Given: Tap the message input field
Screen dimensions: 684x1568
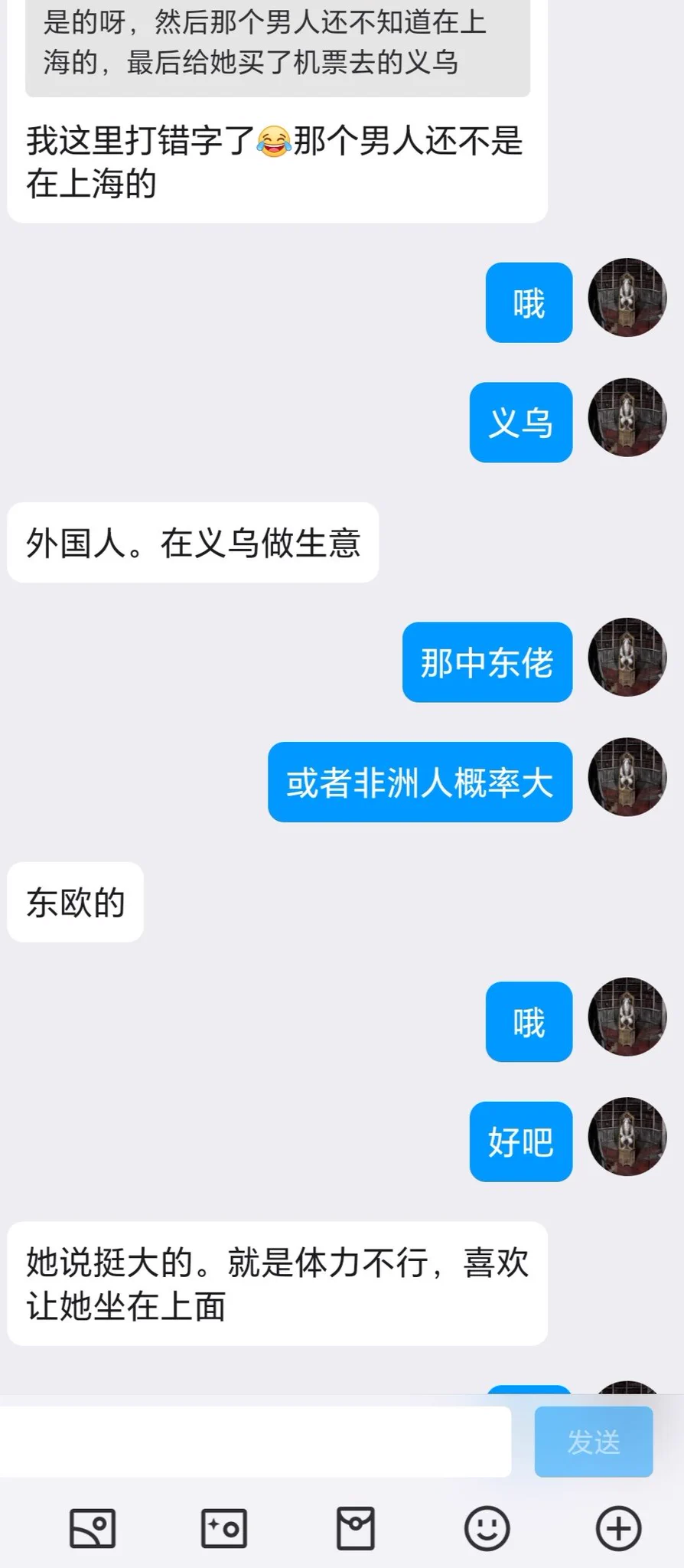Looking at the screenshot, I should [x=256, y=1442].
